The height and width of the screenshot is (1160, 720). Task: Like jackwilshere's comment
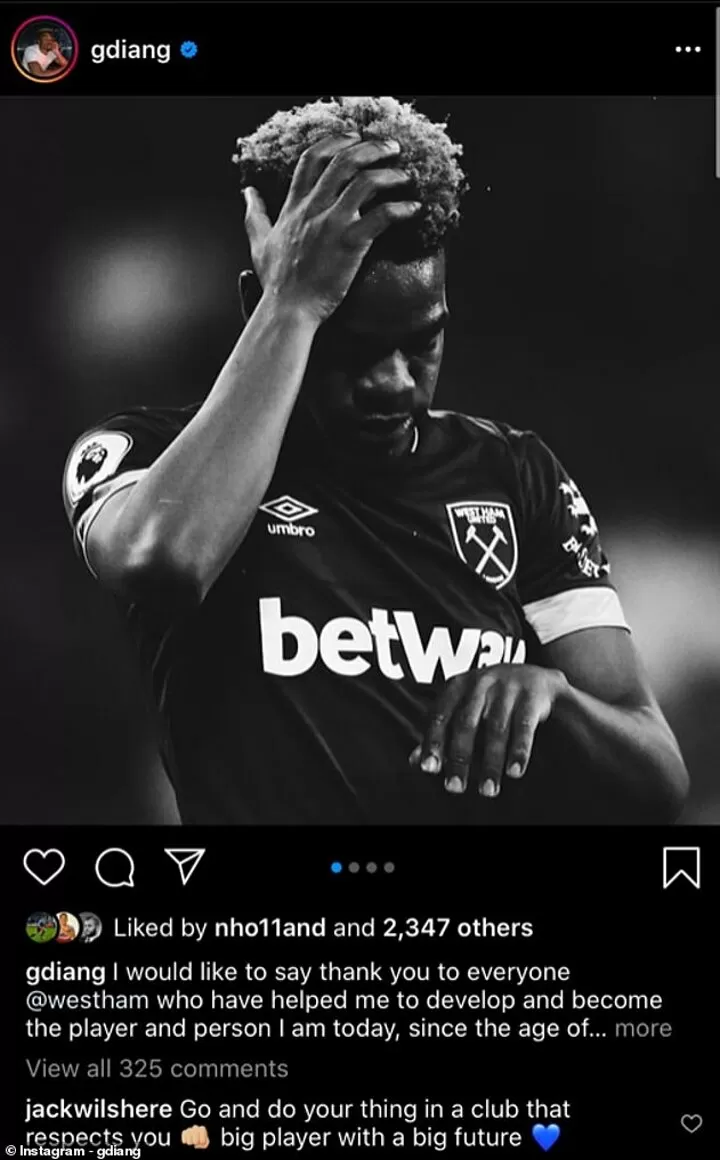[691, 1124]
